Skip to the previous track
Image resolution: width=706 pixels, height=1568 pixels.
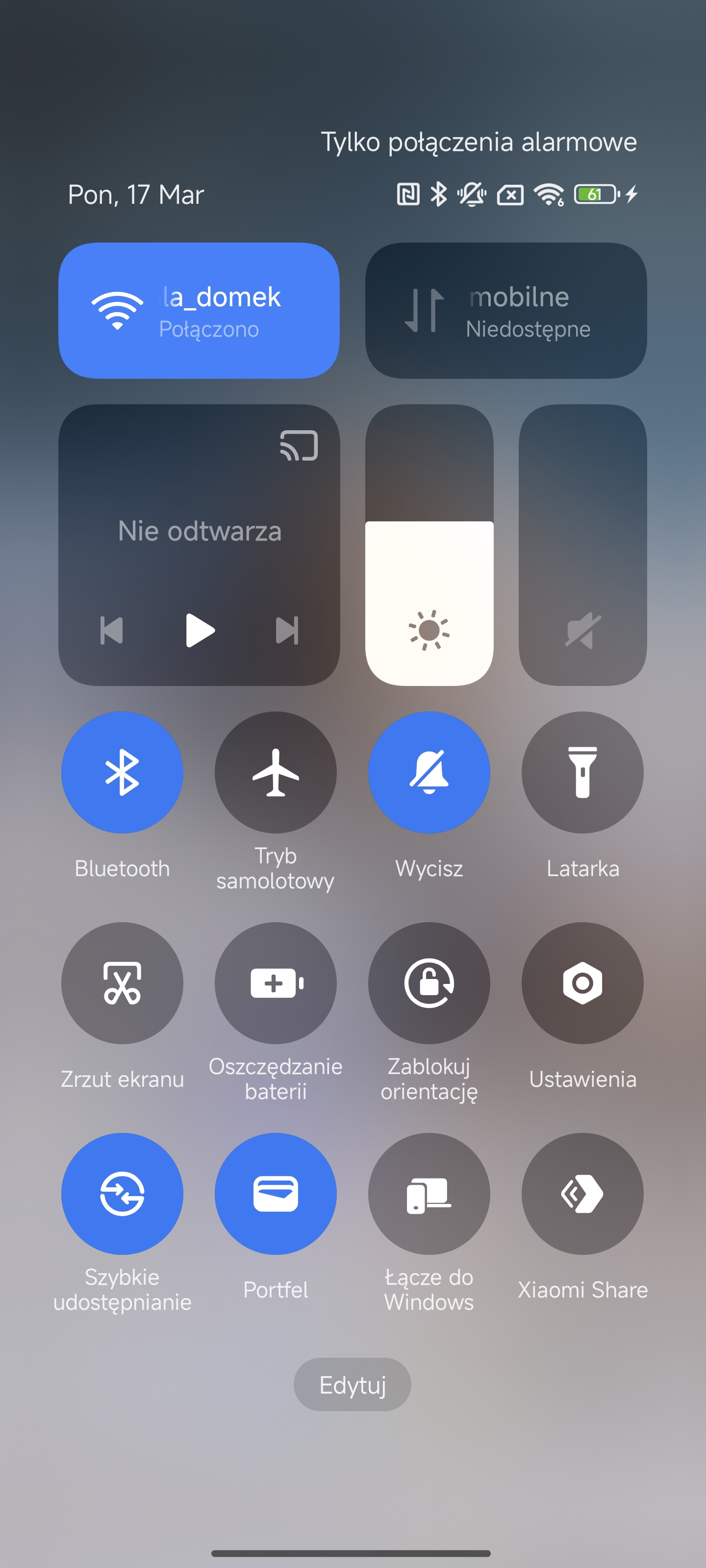pos(111,630)
